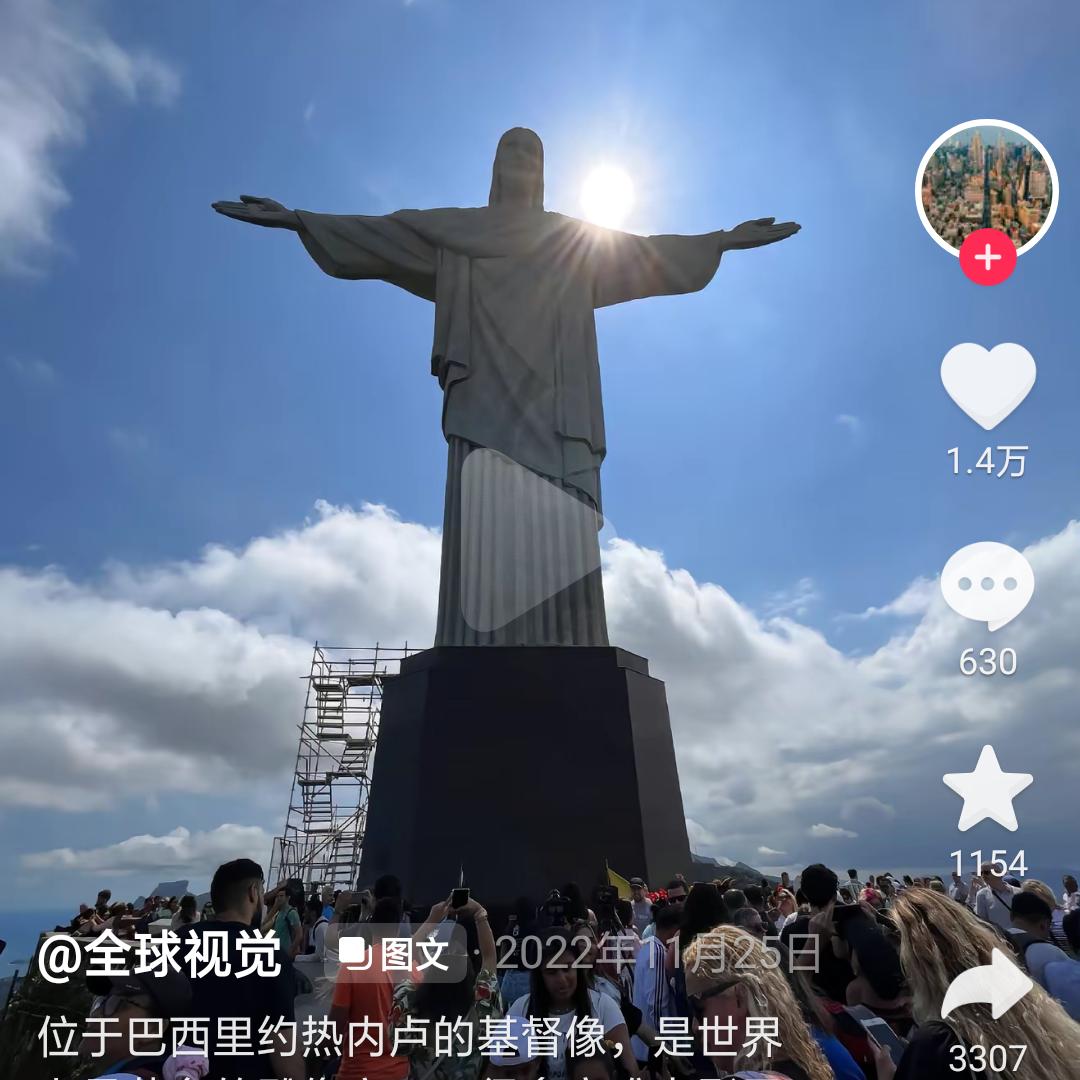Open the @全球视觉 username link
1080x1080 pixels.
[160, 956]
